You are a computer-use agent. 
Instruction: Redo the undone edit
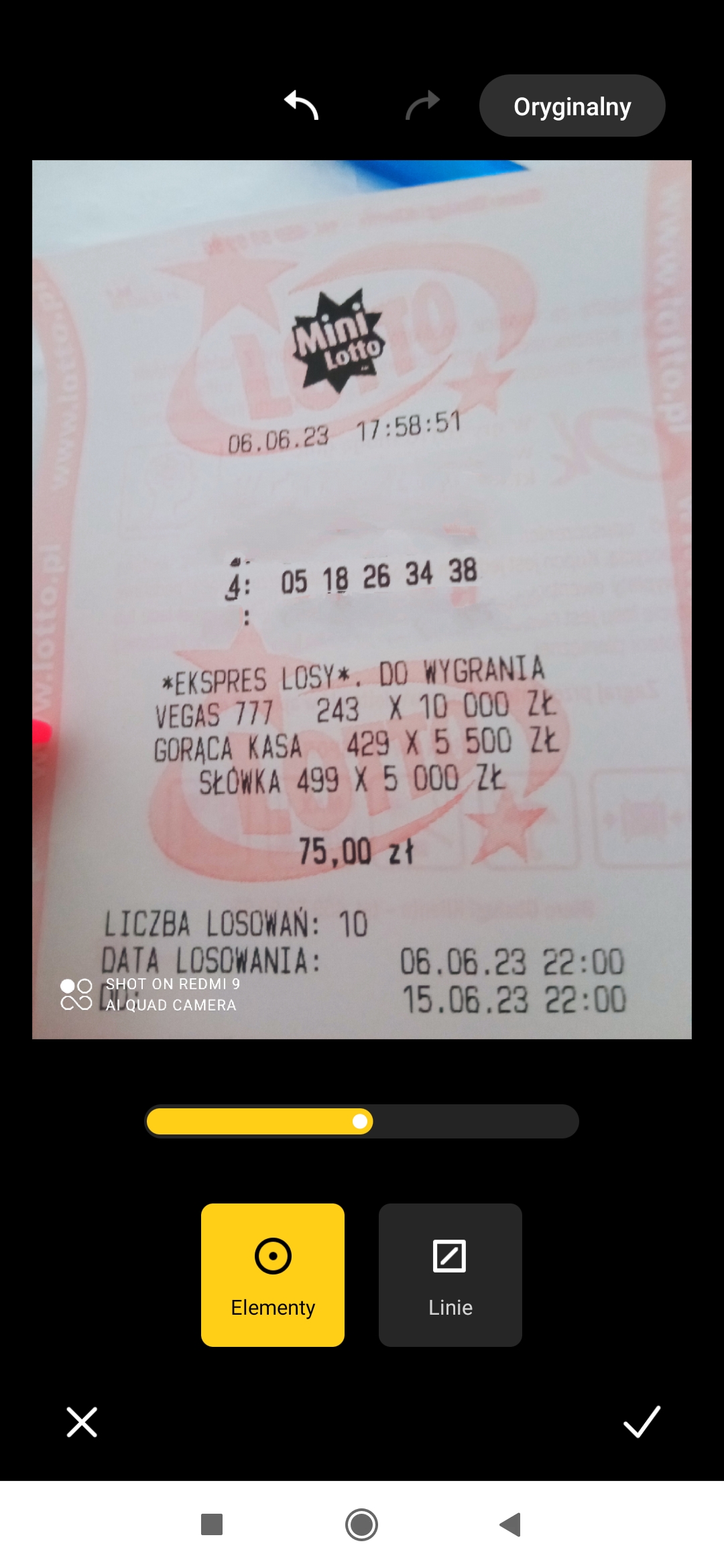point(422,106)
